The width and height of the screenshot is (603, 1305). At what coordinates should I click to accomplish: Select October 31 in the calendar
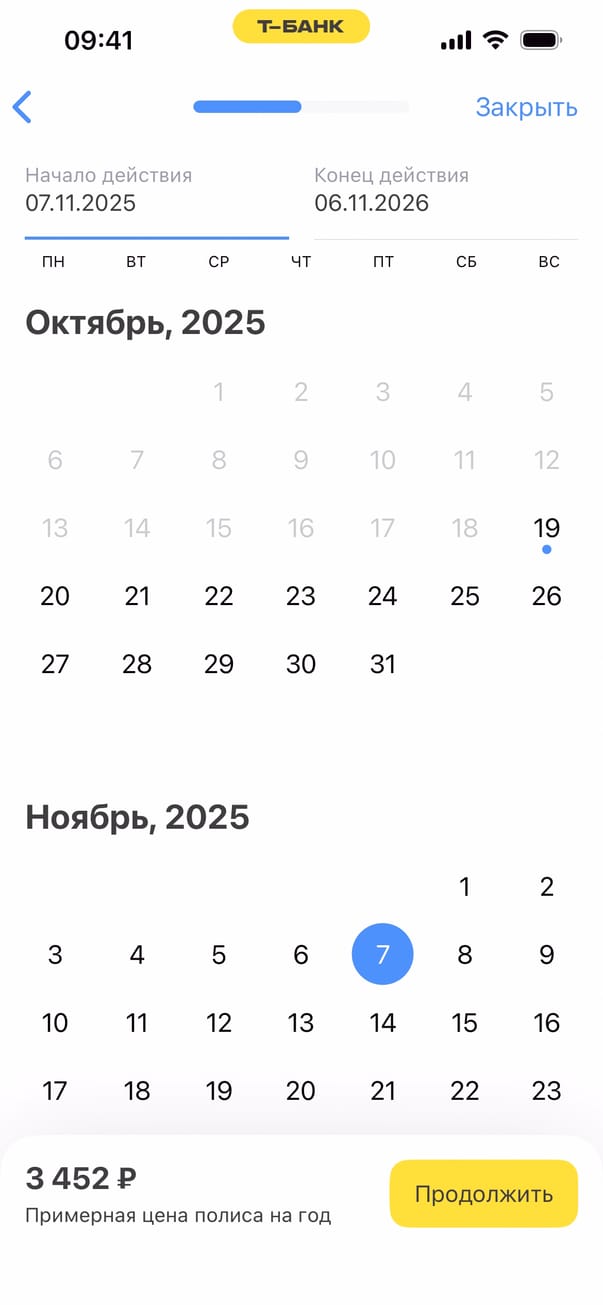coord(383,664)
